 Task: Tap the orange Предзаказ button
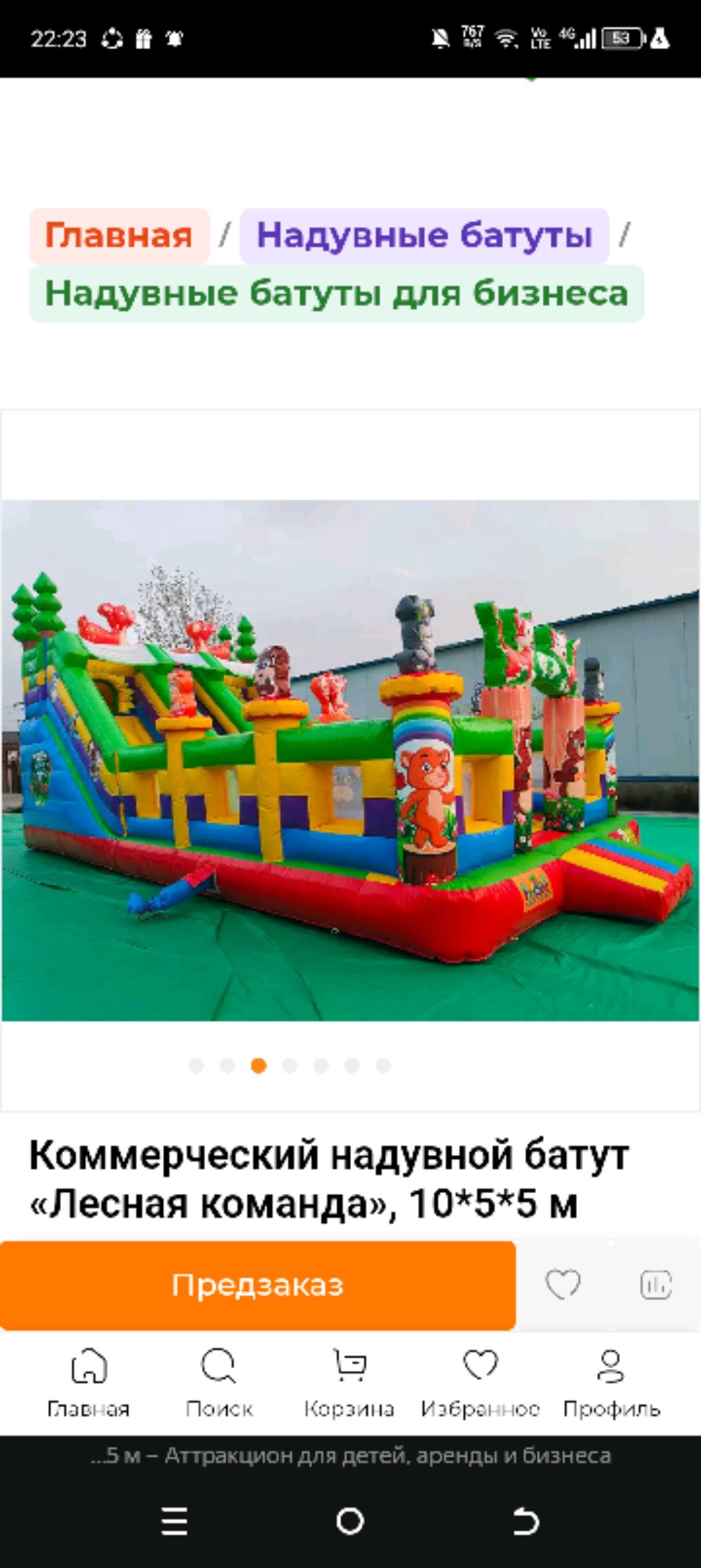coord(257,1285)
